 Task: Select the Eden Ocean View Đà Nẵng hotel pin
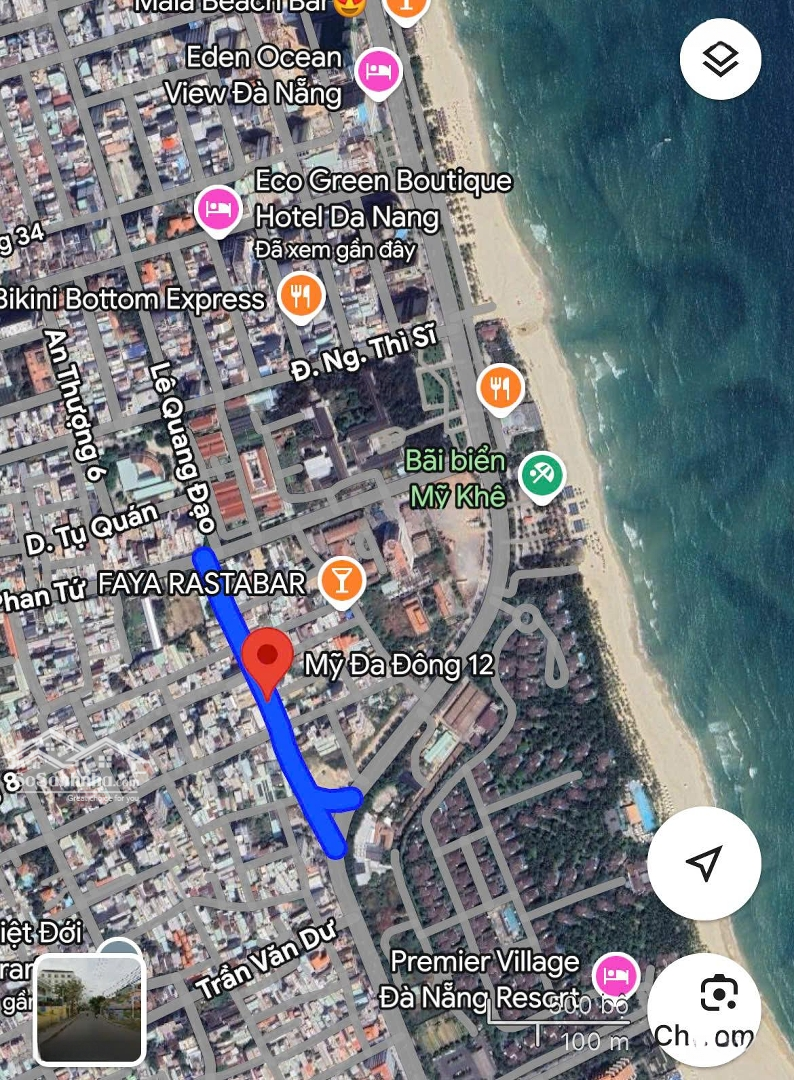point(379,72)
